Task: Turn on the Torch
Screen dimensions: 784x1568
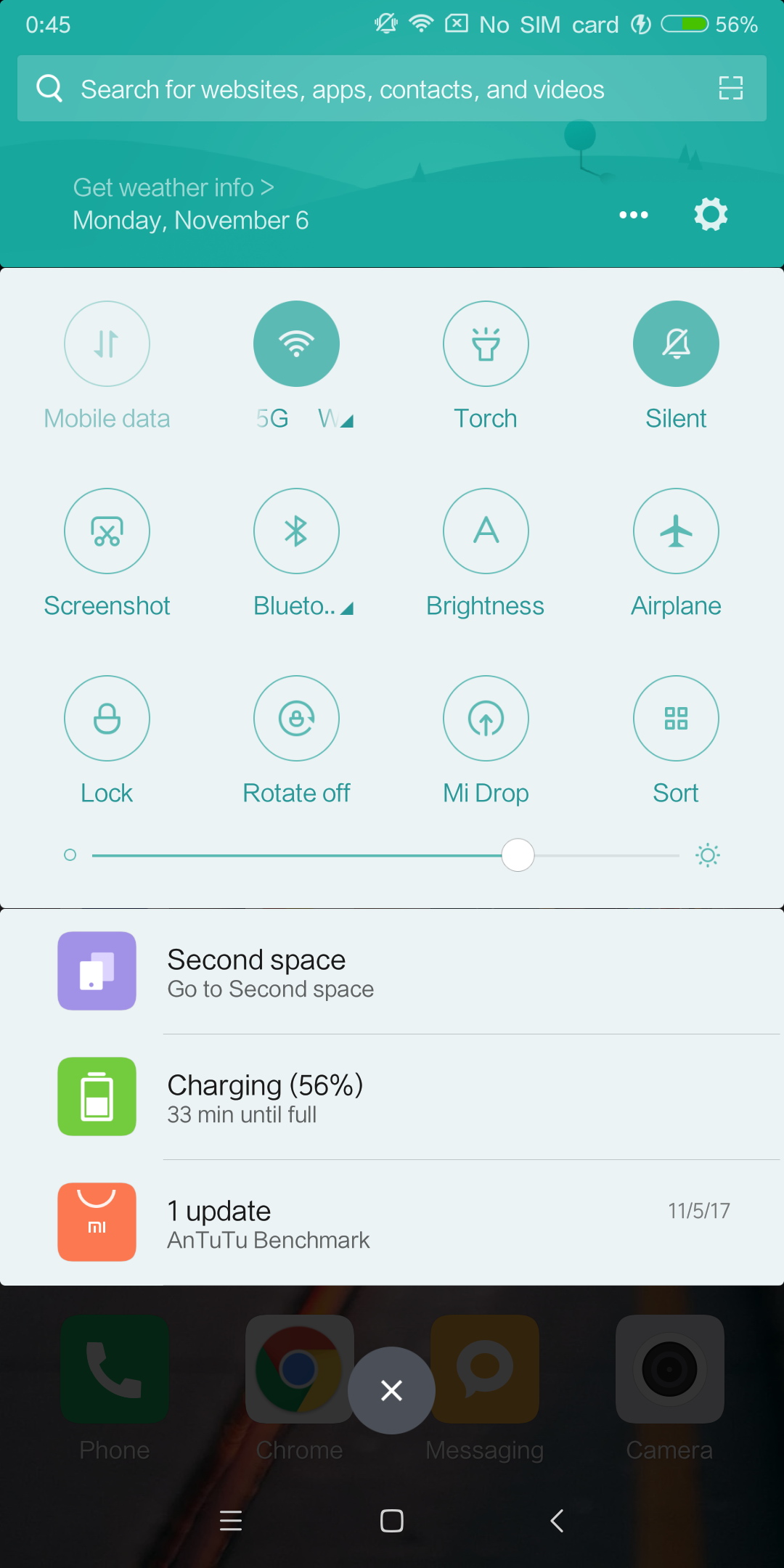Action: click(486, 343)
